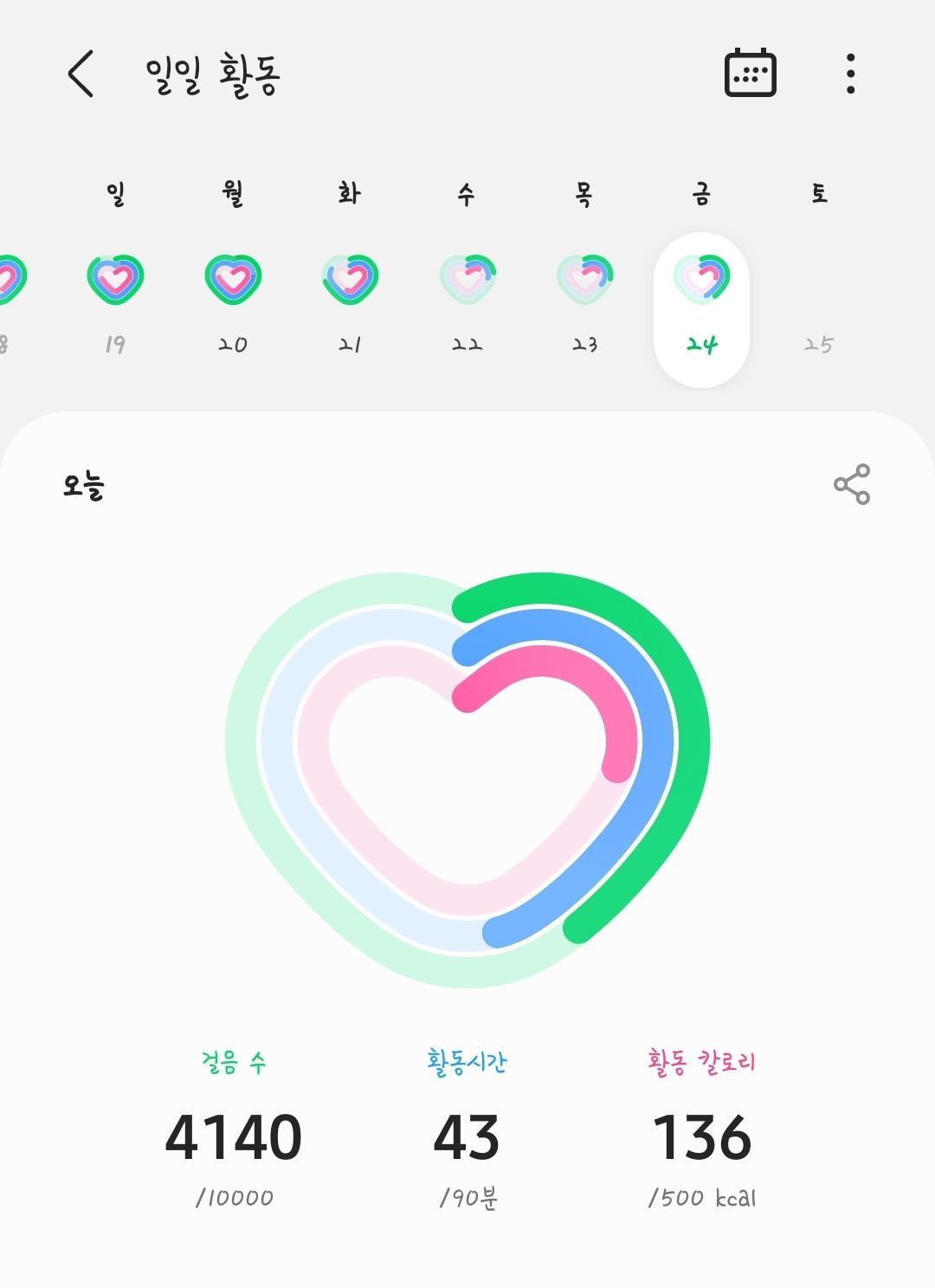Open 활동 칼로리 calorie details
935x1288 pixels.
(x=702, y=1130)
